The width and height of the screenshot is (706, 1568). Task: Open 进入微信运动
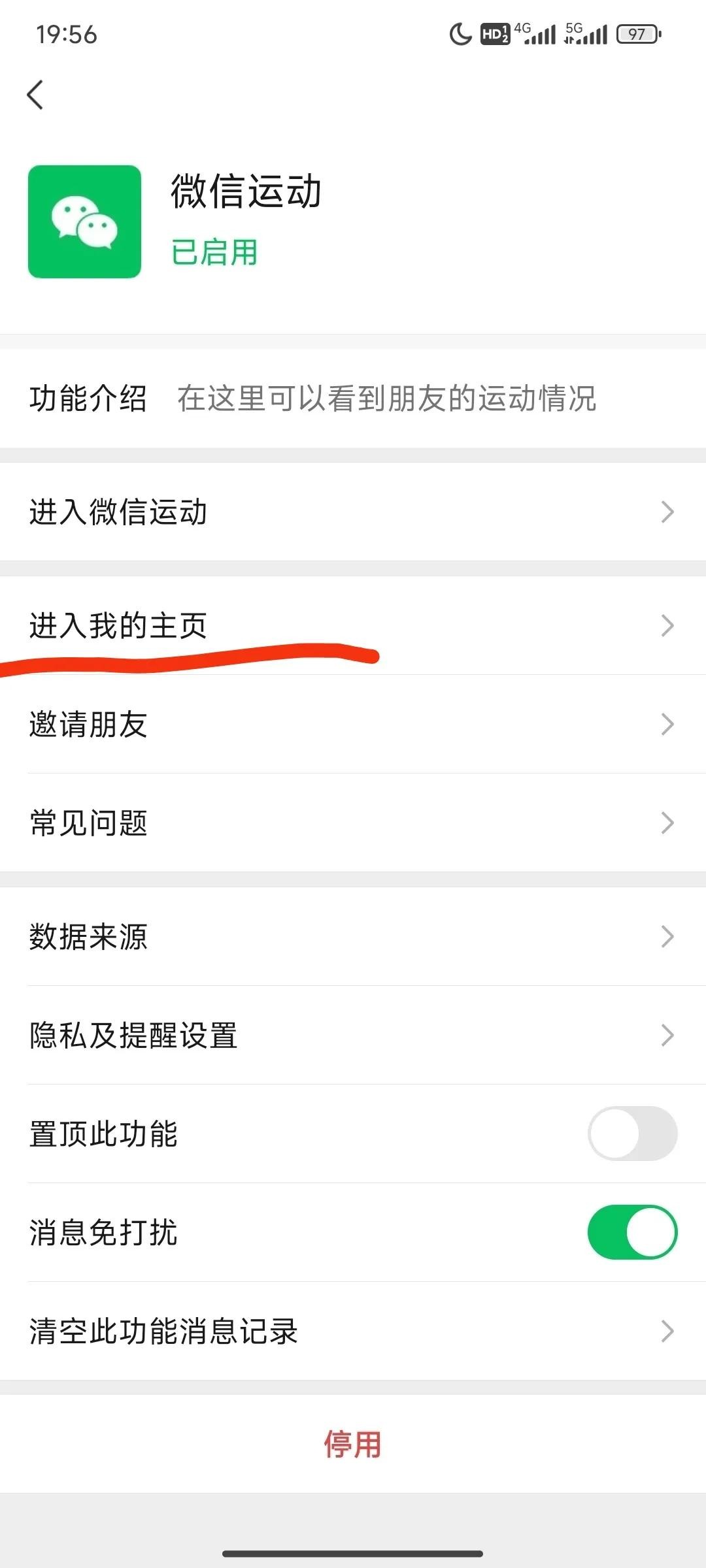tap(353, 512)
